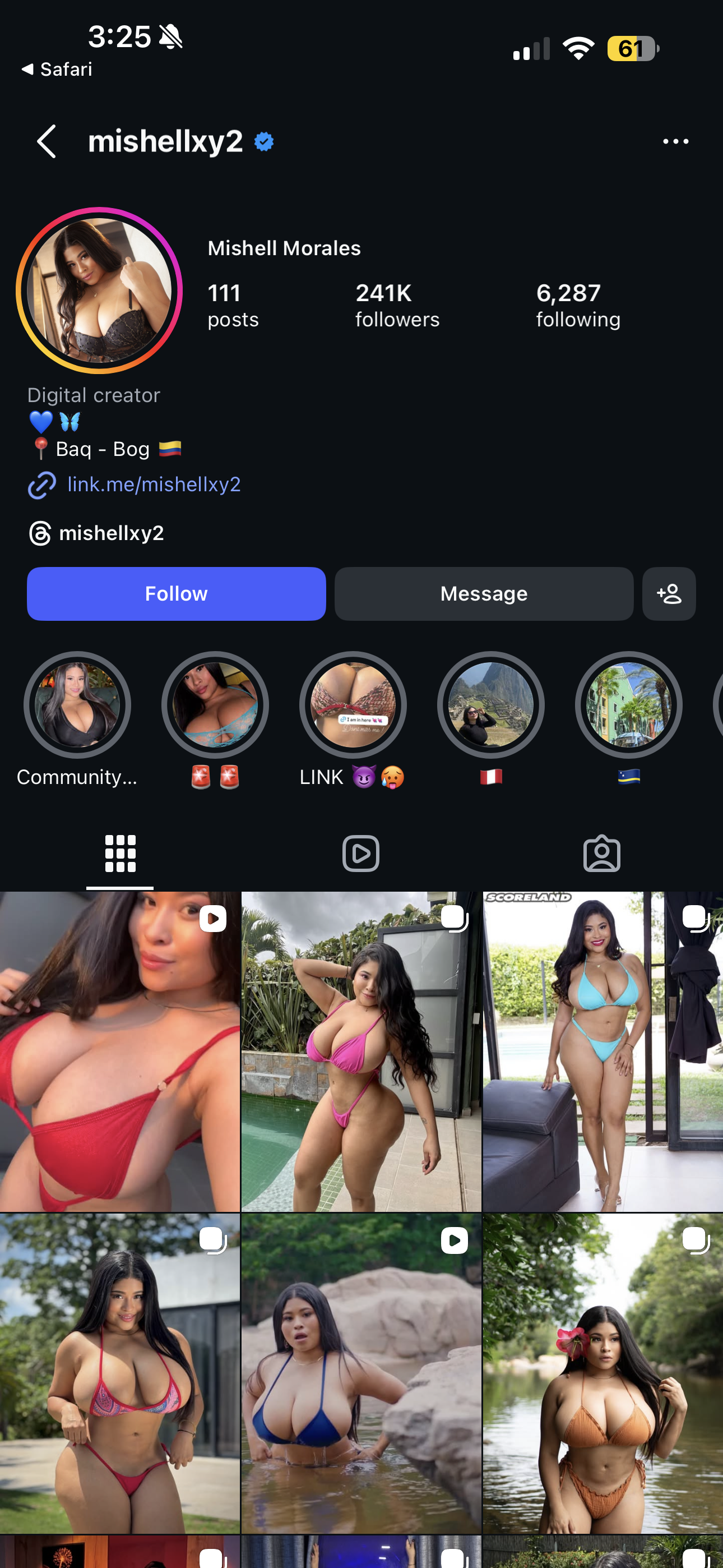The image size is (723, 1568).
Task: Open the first reel in grid
Action: (119, 1051)
